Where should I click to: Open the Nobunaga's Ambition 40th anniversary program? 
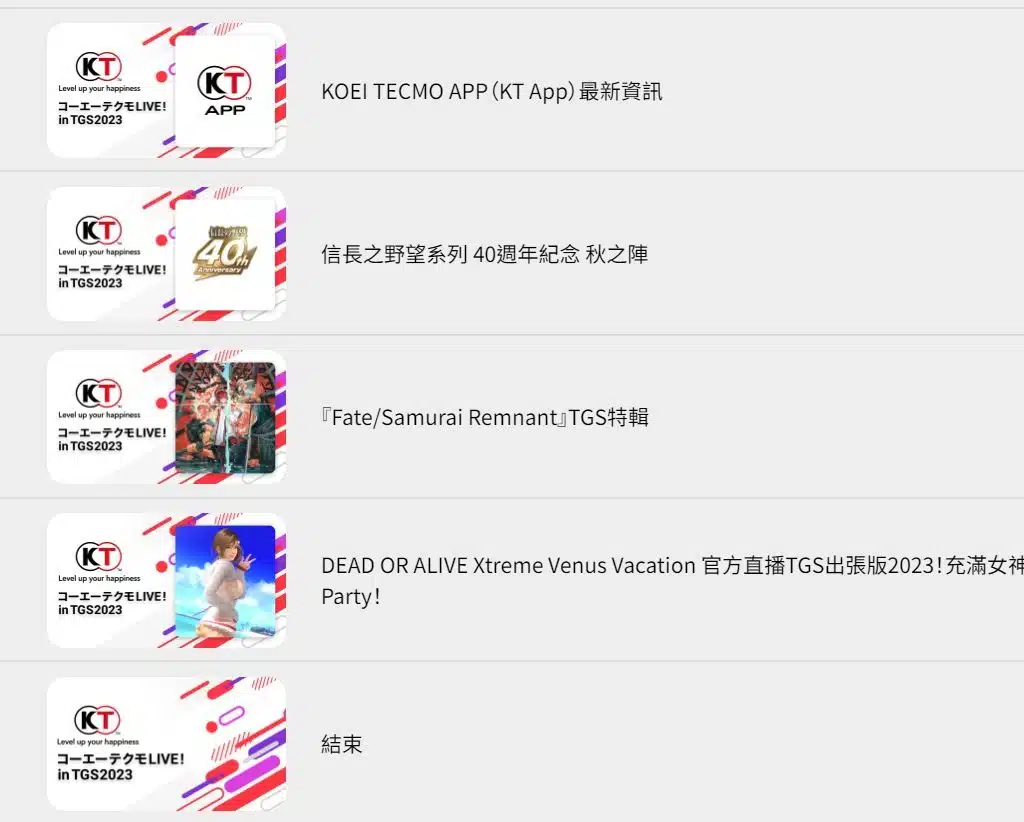pos(484,254)
